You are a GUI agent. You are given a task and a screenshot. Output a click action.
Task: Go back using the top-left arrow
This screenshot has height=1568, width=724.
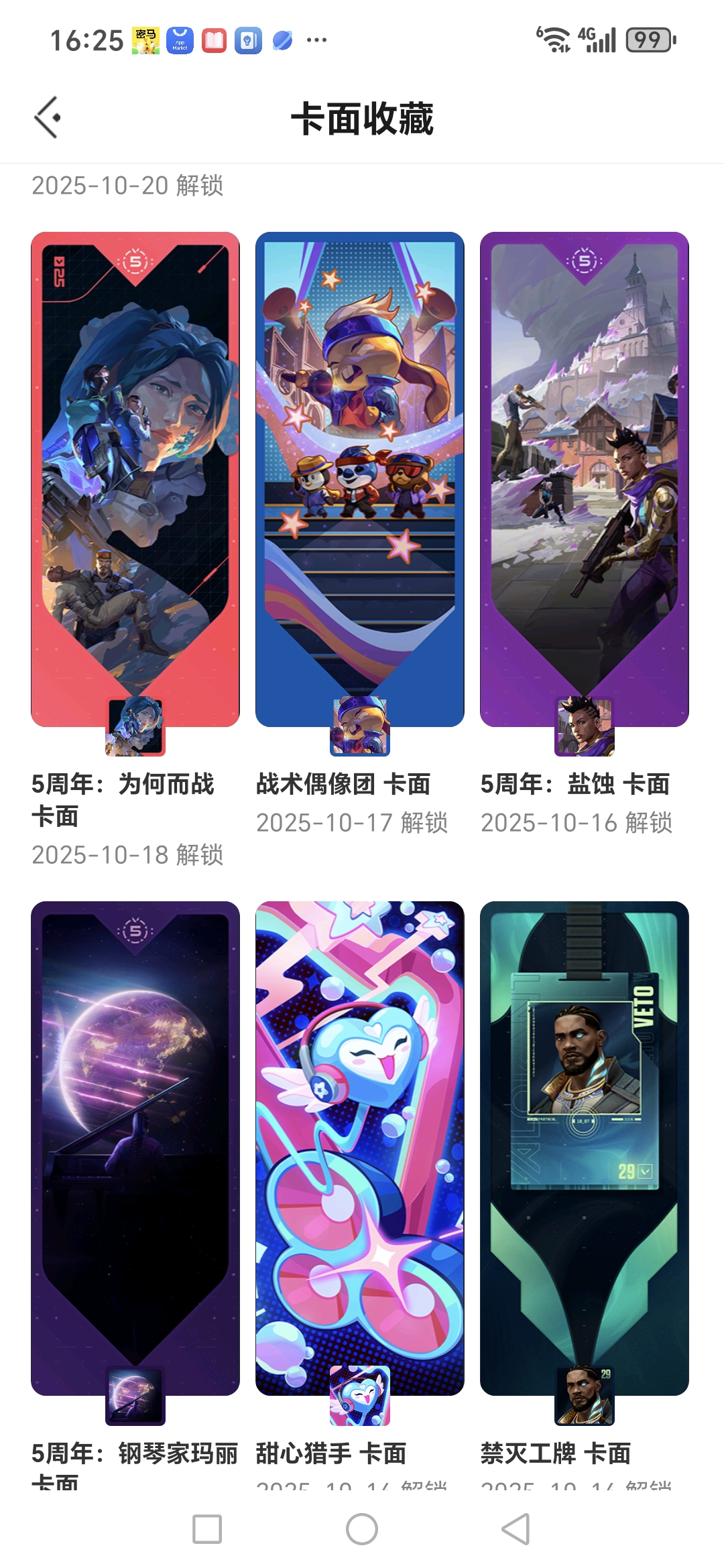click(48, 117)
